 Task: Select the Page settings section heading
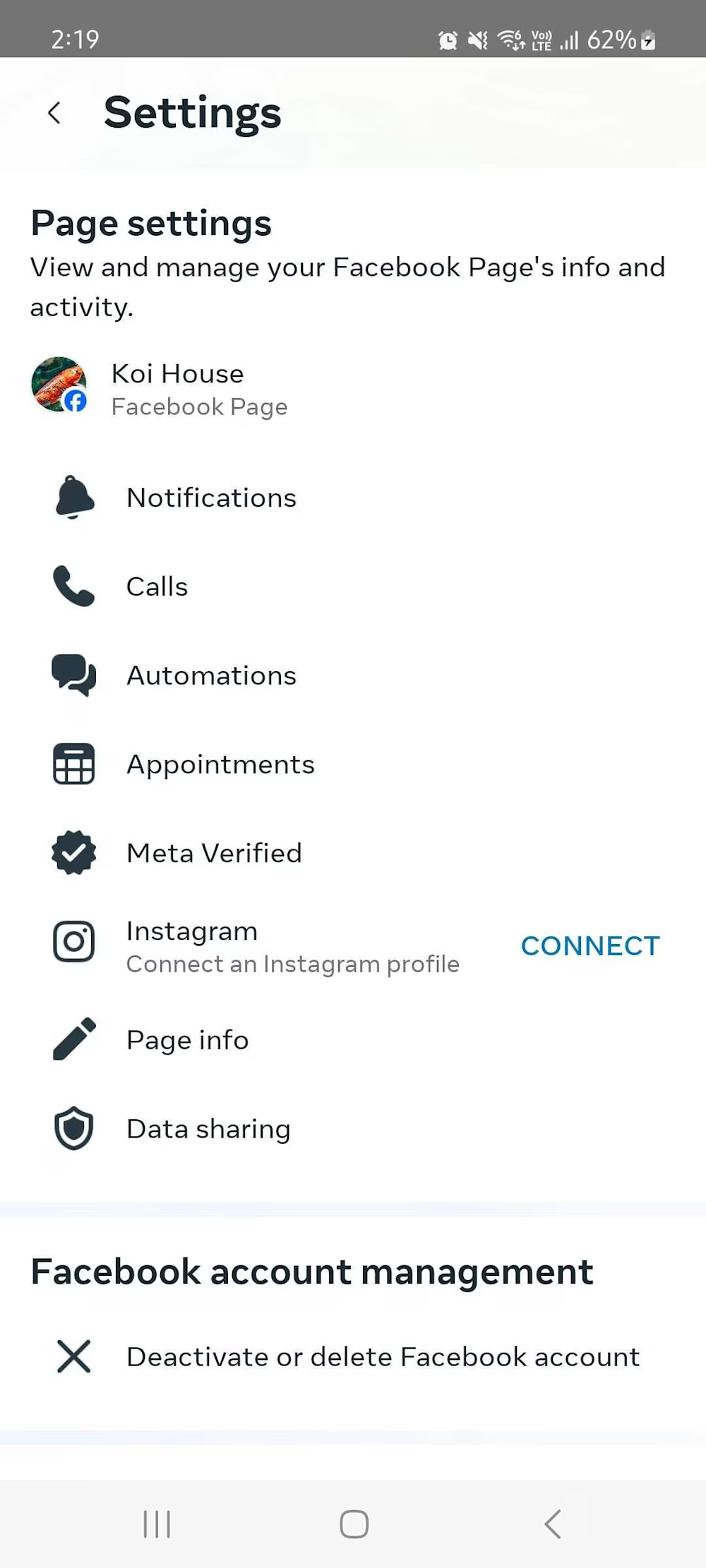coord(150,222)
